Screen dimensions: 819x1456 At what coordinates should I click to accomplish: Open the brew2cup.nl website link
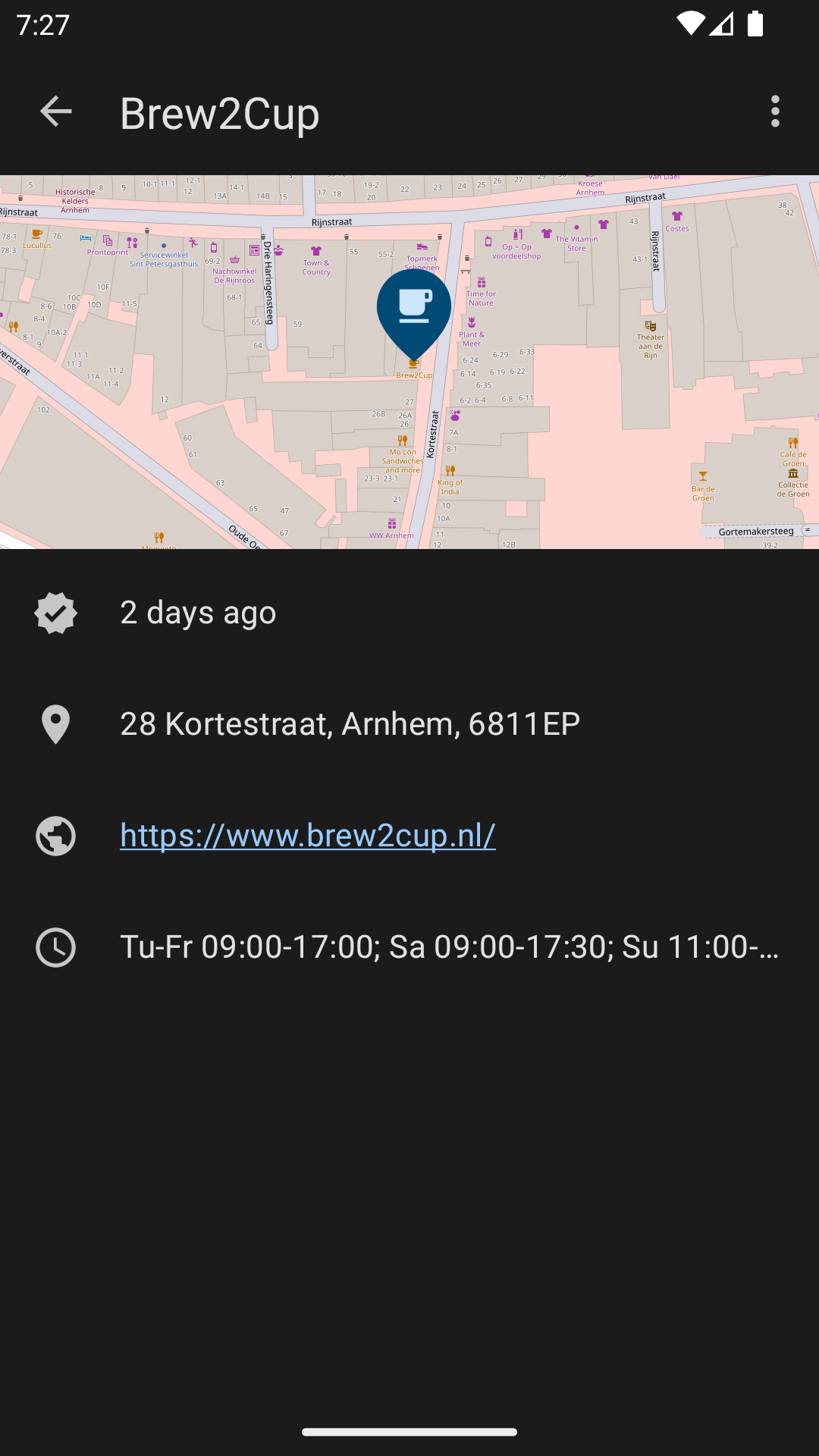[x=307, y=835]
